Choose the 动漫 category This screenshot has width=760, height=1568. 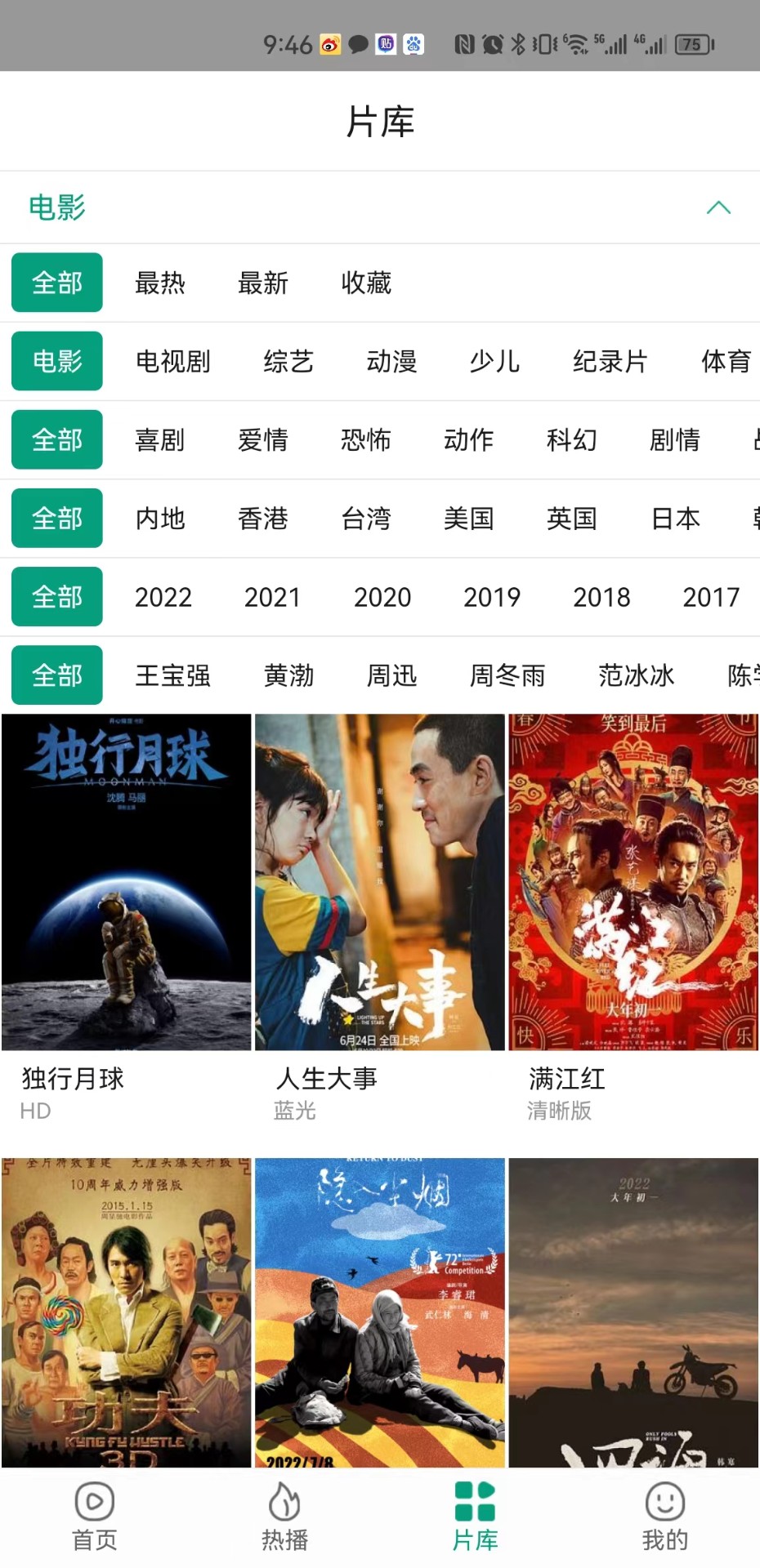391,362
